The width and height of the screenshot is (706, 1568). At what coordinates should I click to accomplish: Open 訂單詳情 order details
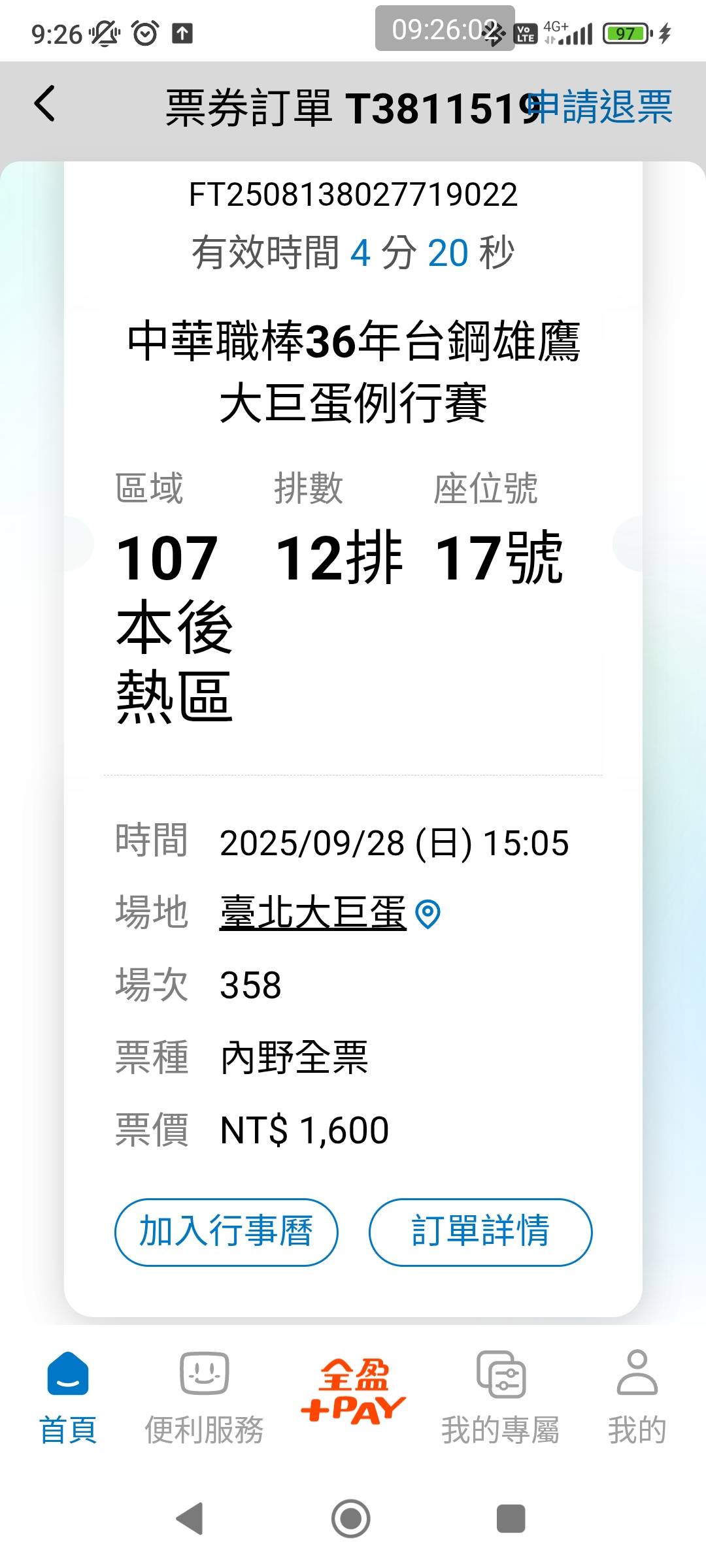pyautogui.click(x=480, y=1232)
